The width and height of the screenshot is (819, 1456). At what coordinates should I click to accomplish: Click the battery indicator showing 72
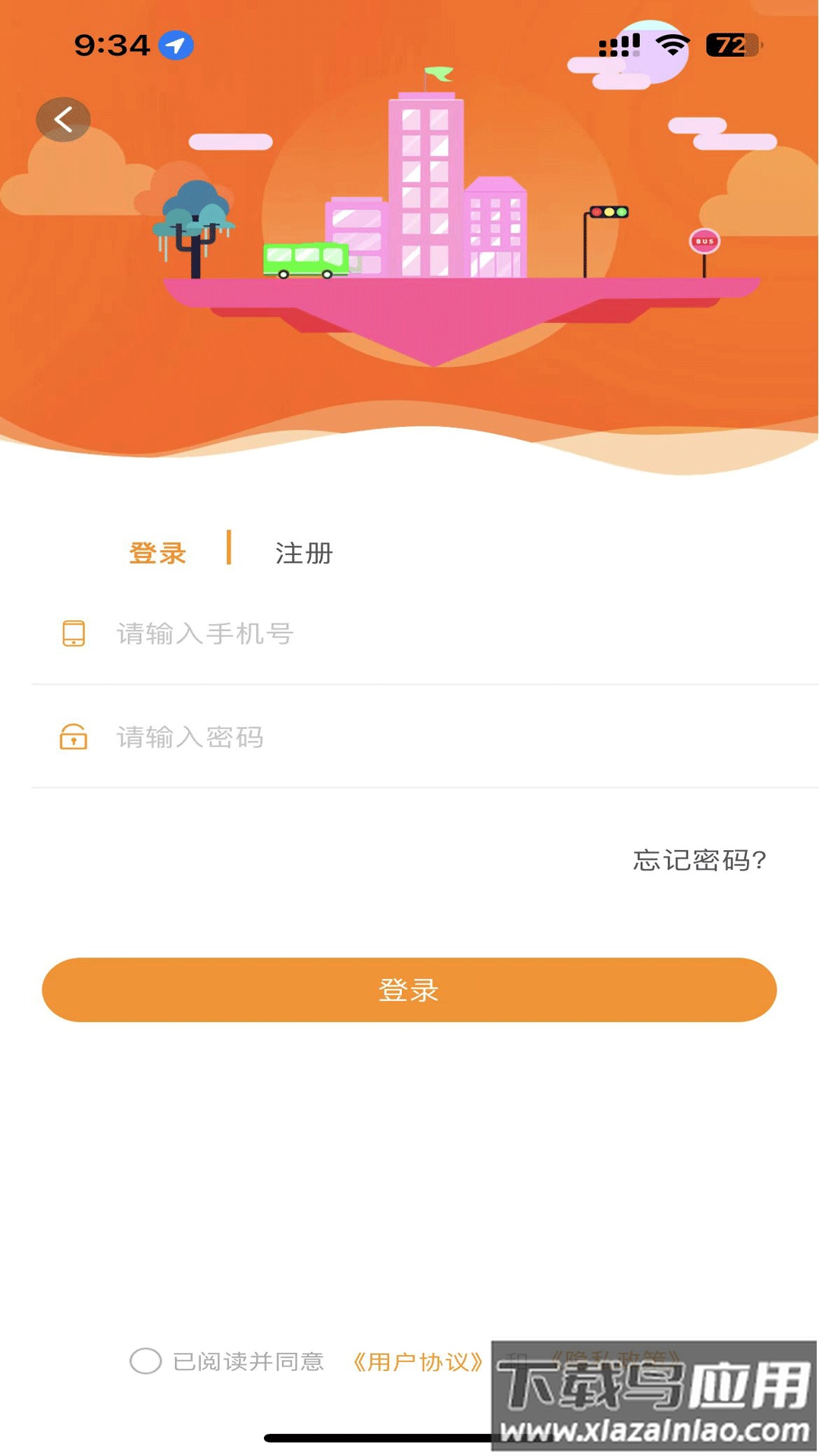tap(730, 45)
